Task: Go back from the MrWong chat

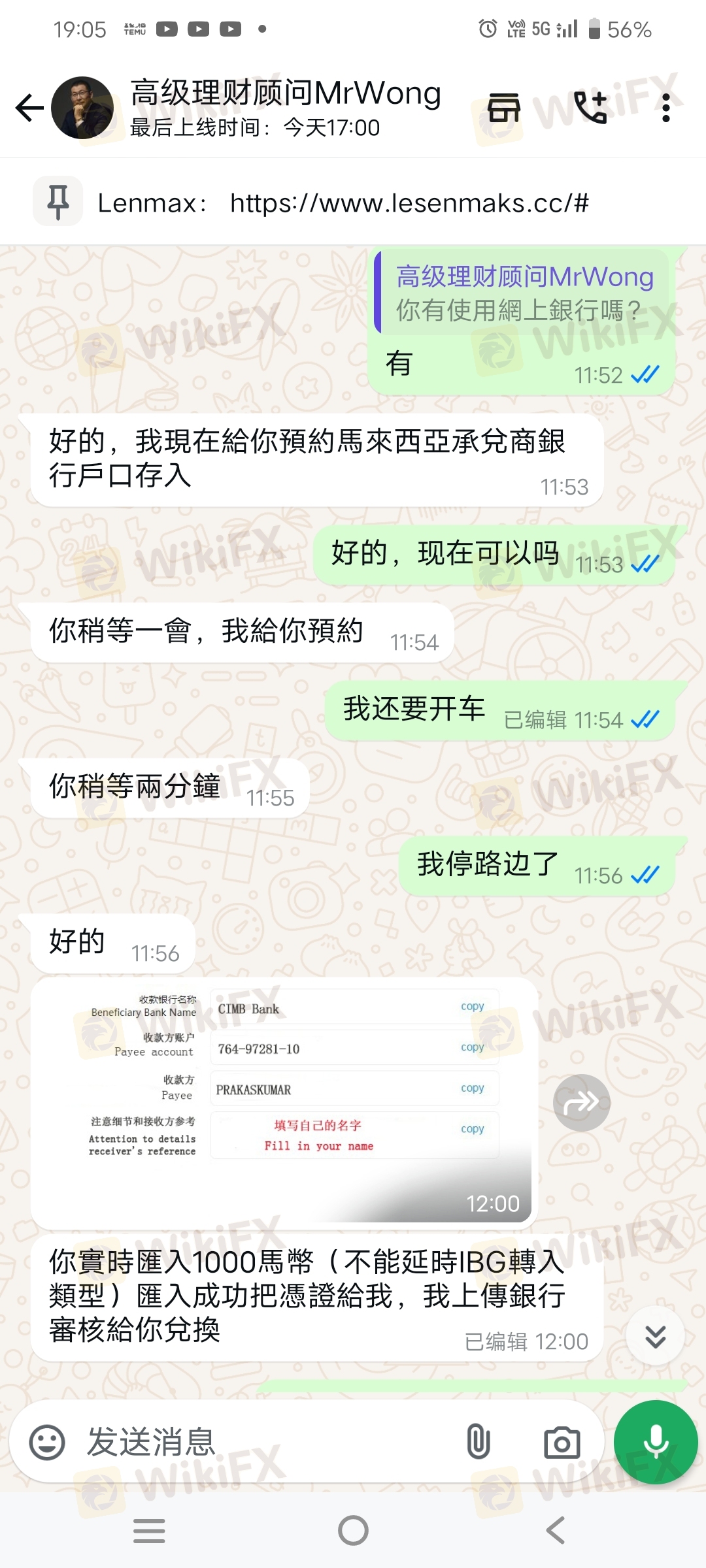Action: pos(29,108)
